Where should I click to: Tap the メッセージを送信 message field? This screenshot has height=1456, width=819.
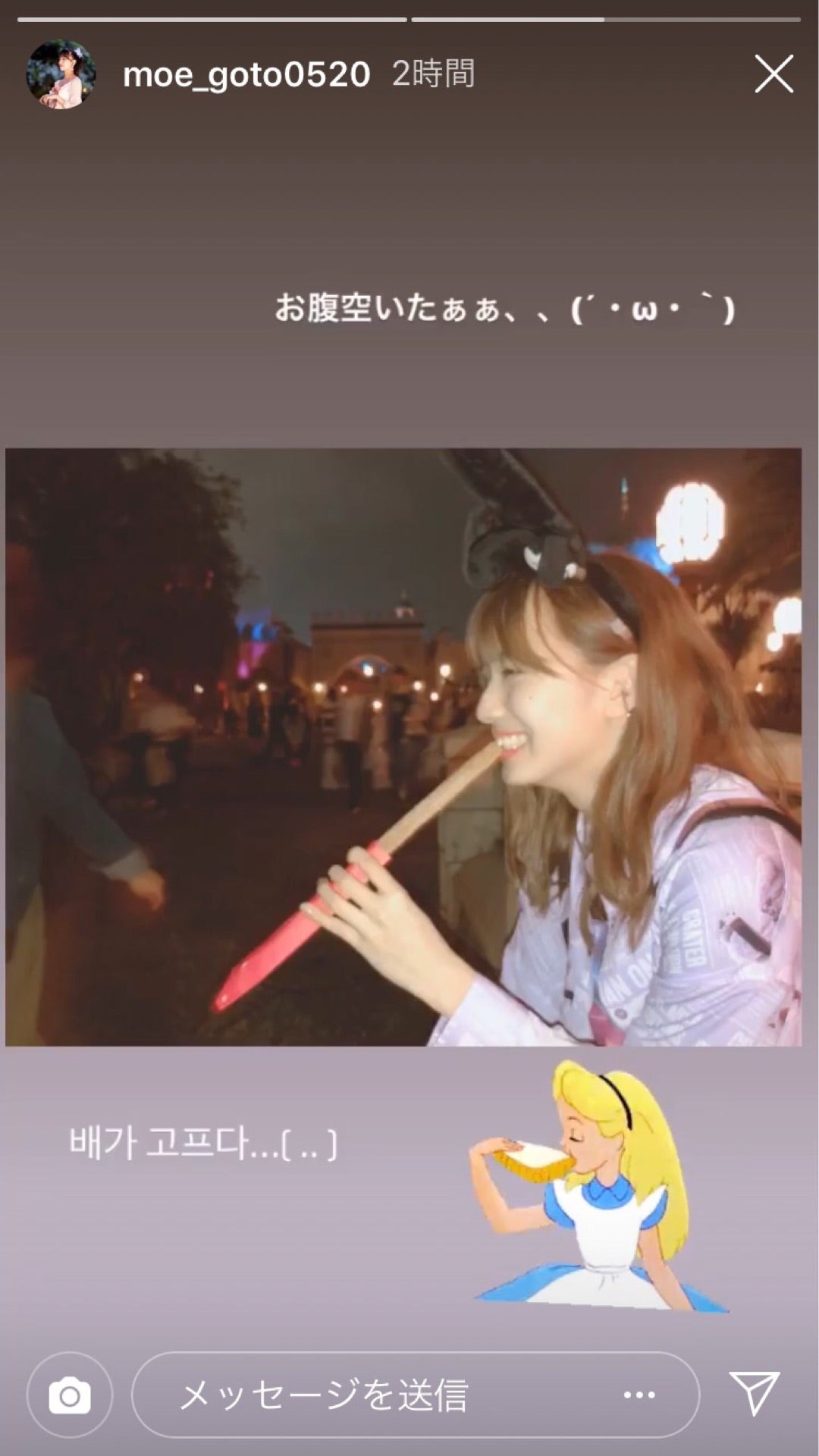[364, 1395]
